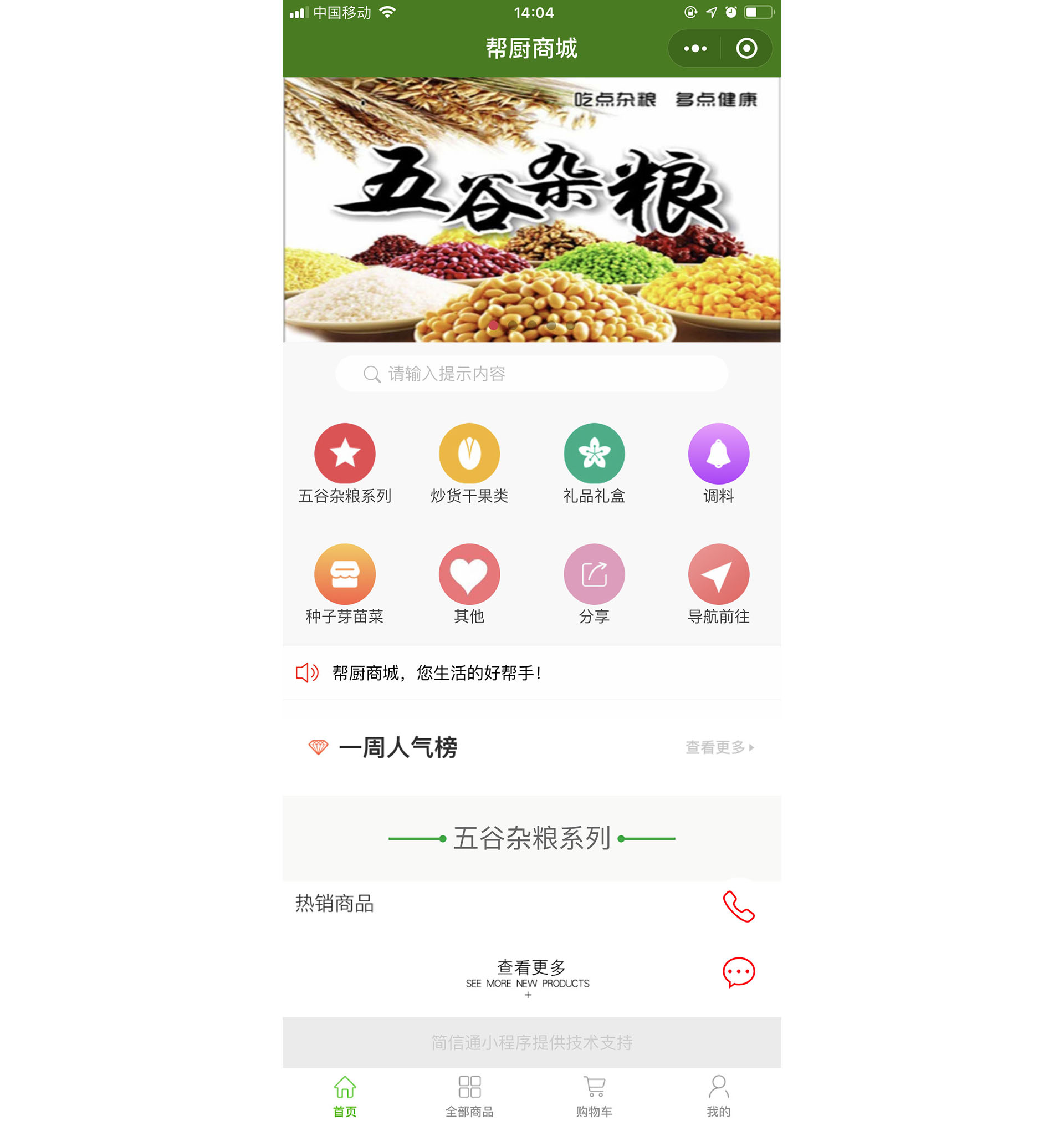The image size is (1064, 1126).
Task: Close the mini program with the circle button
Action: tap(746, 48)
